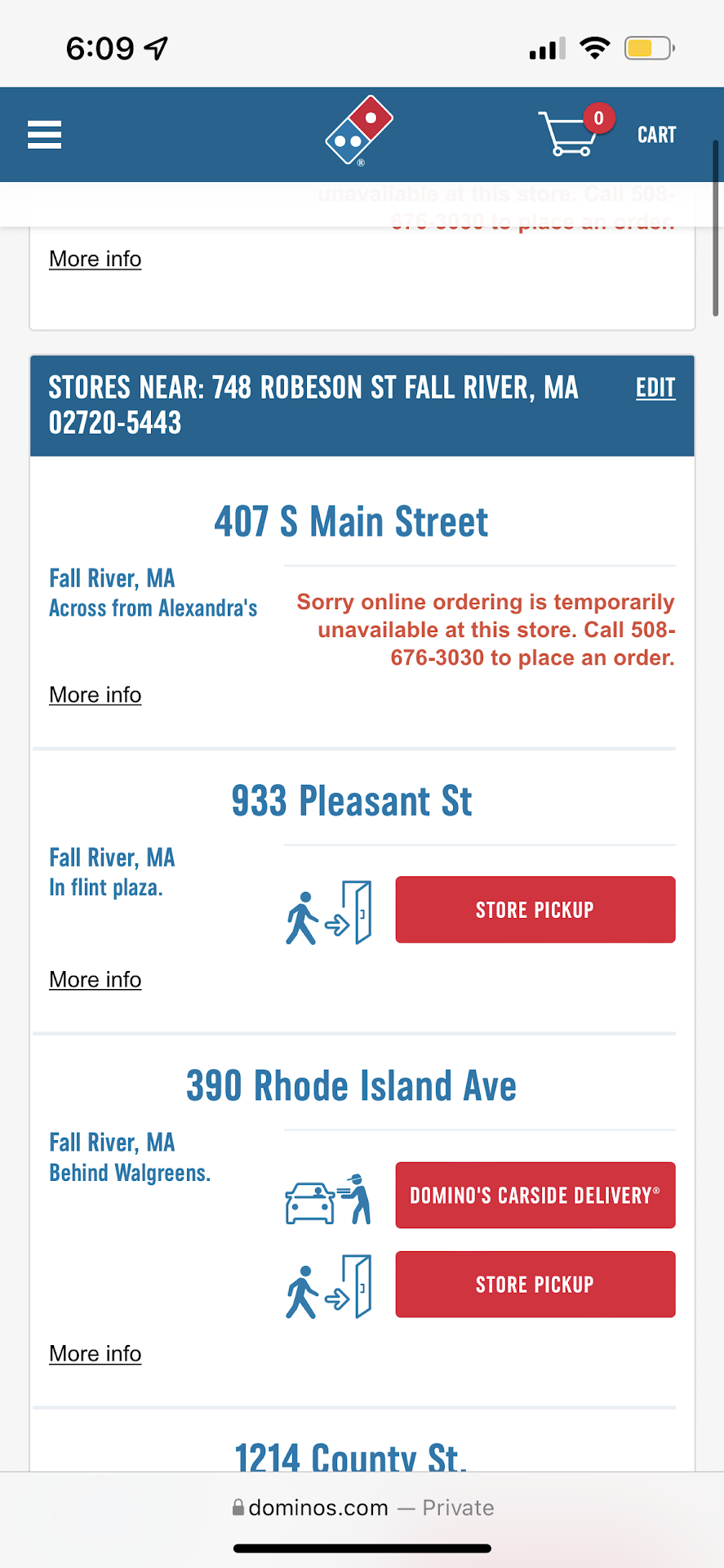724x1568 pixels.
Task: Choose Store Pickup at 390 Rhode Island Ave
Action: click(x=535, y=1285)
